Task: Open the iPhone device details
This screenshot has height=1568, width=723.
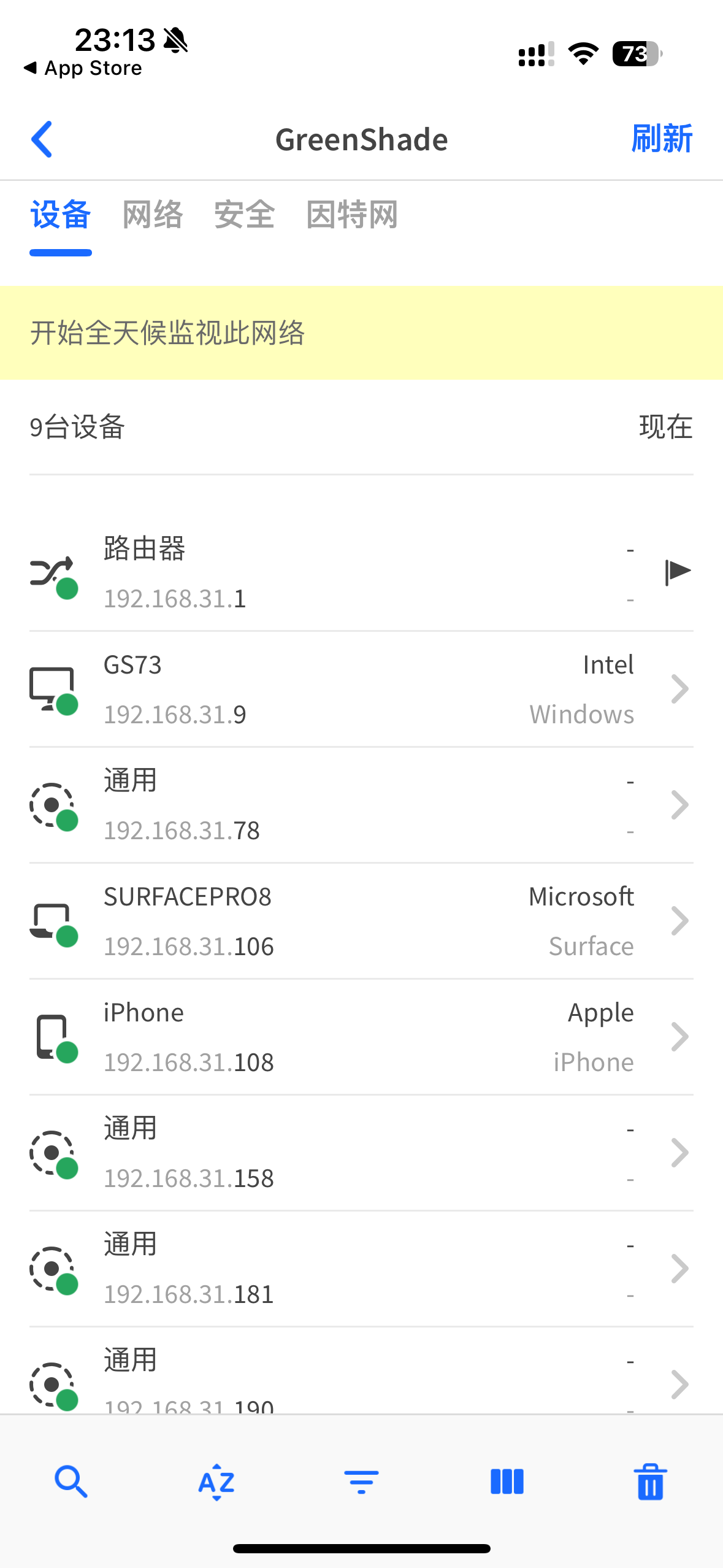Action: click(361, 1037)
